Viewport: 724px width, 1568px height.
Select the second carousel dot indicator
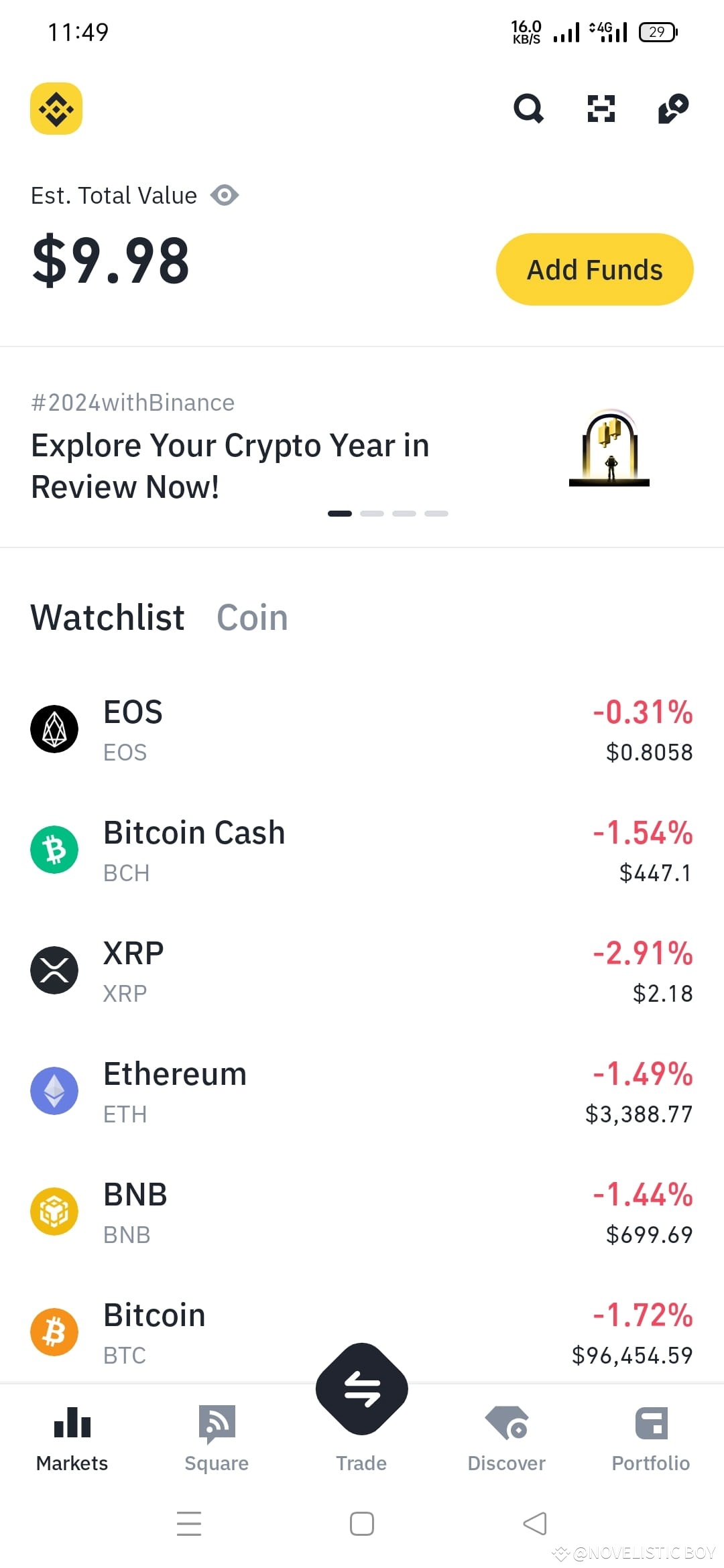coord(372,513)
